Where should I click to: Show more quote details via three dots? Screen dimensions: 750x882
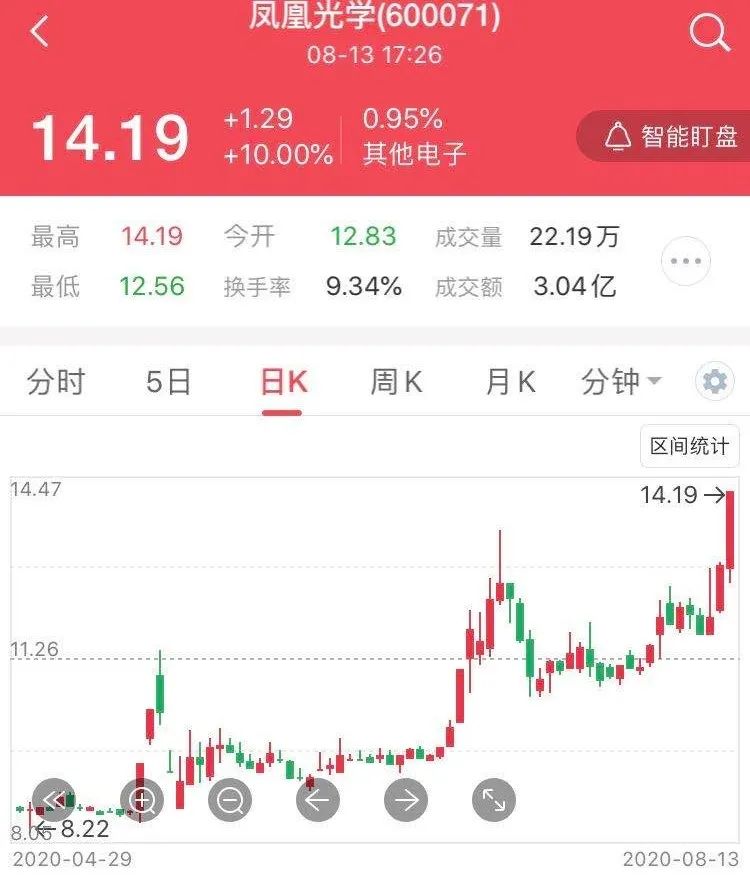[x=687, y=262]
